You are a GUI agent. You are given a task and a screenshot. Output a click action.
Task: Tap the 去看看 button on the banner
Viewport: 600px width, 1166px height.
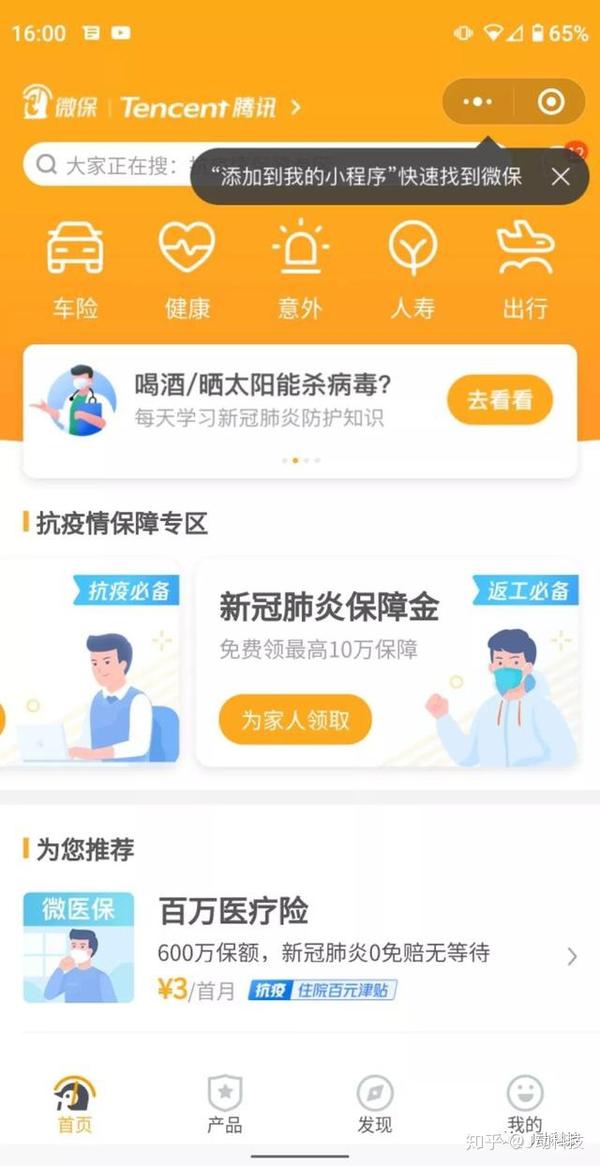click(500, 400)
